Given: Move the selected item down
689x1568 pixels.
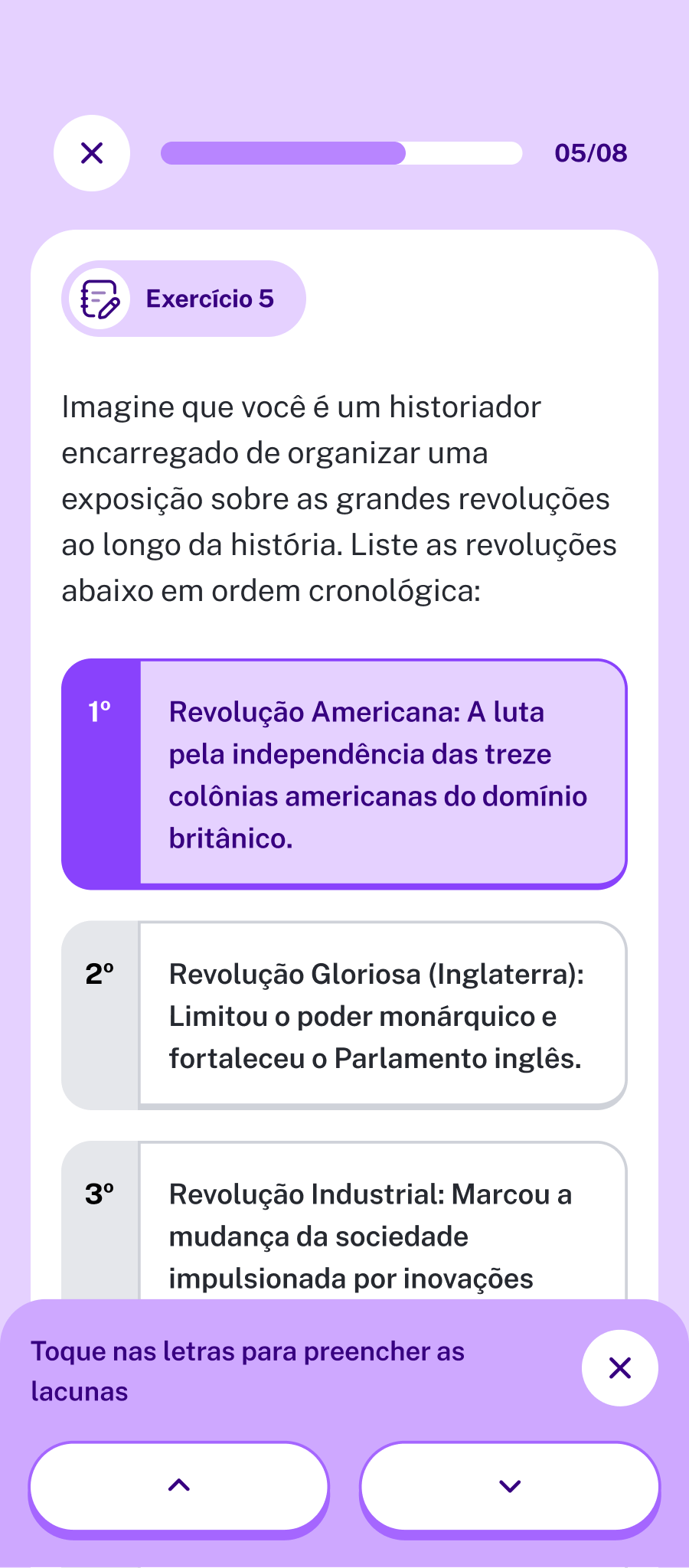Looking at the screenshot, I should point(510,1486).
